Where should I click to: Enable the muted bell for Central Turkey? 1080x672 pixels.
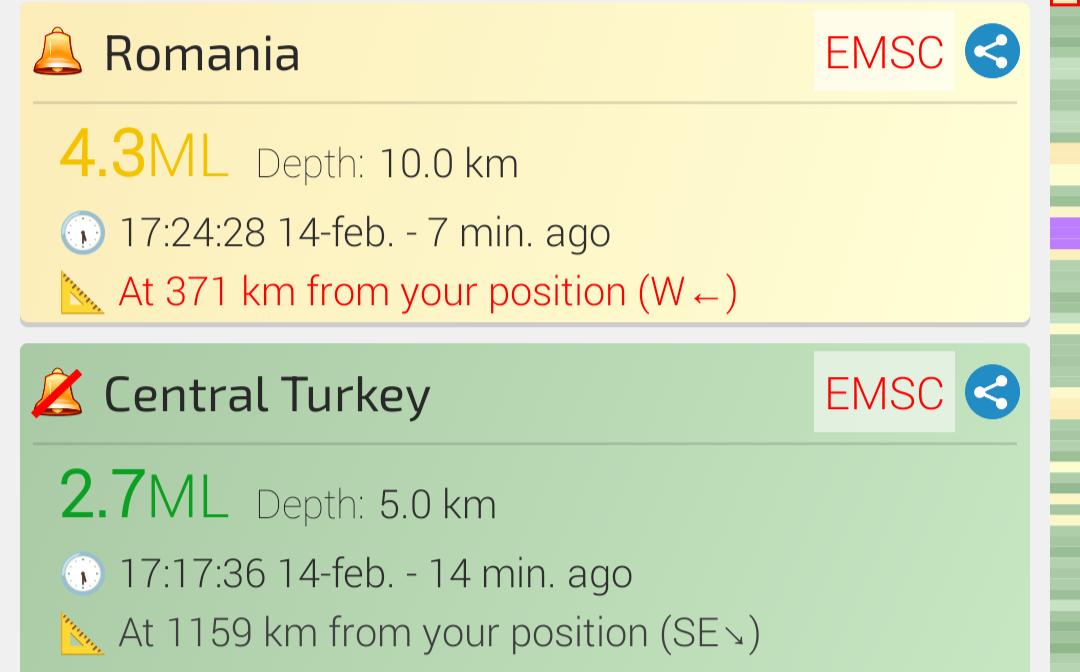[58, 392]
